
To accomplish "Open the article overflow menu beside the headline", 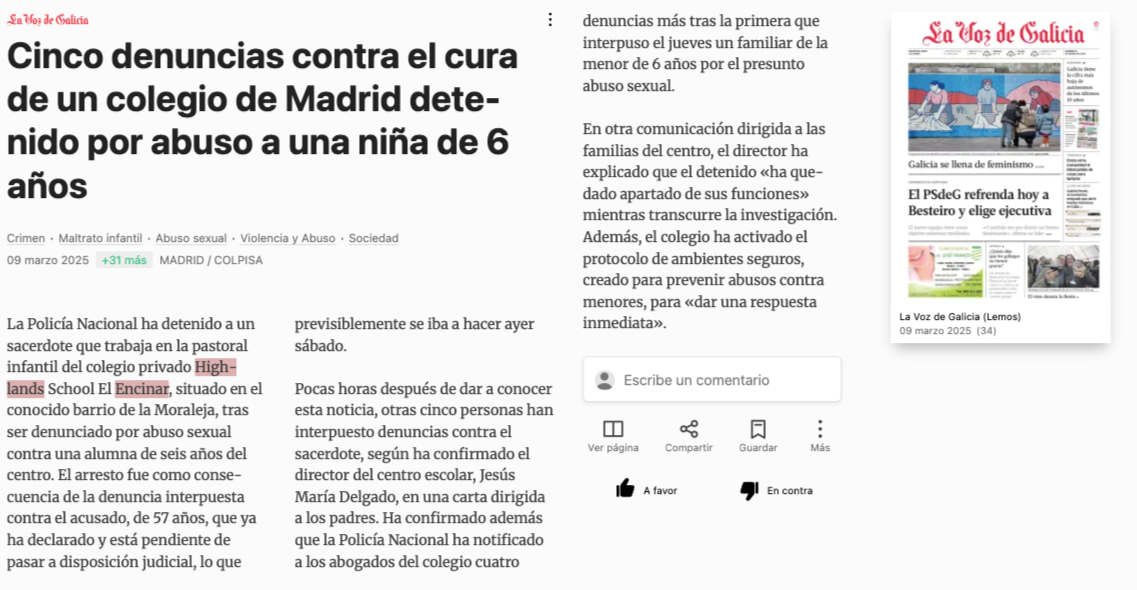I will [x=550, y=20].
